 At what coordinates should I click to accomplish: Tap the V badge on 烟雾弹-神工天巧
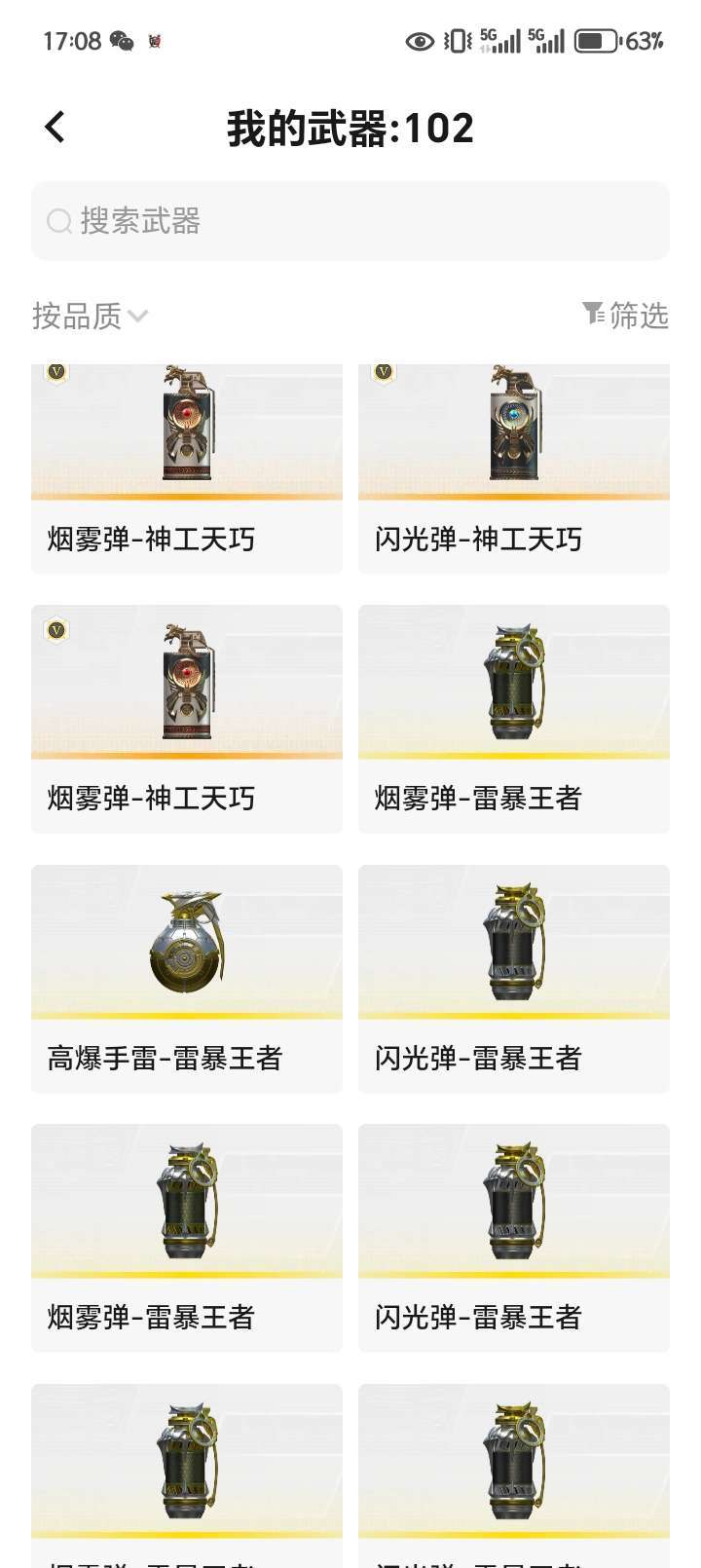[55, 370]
